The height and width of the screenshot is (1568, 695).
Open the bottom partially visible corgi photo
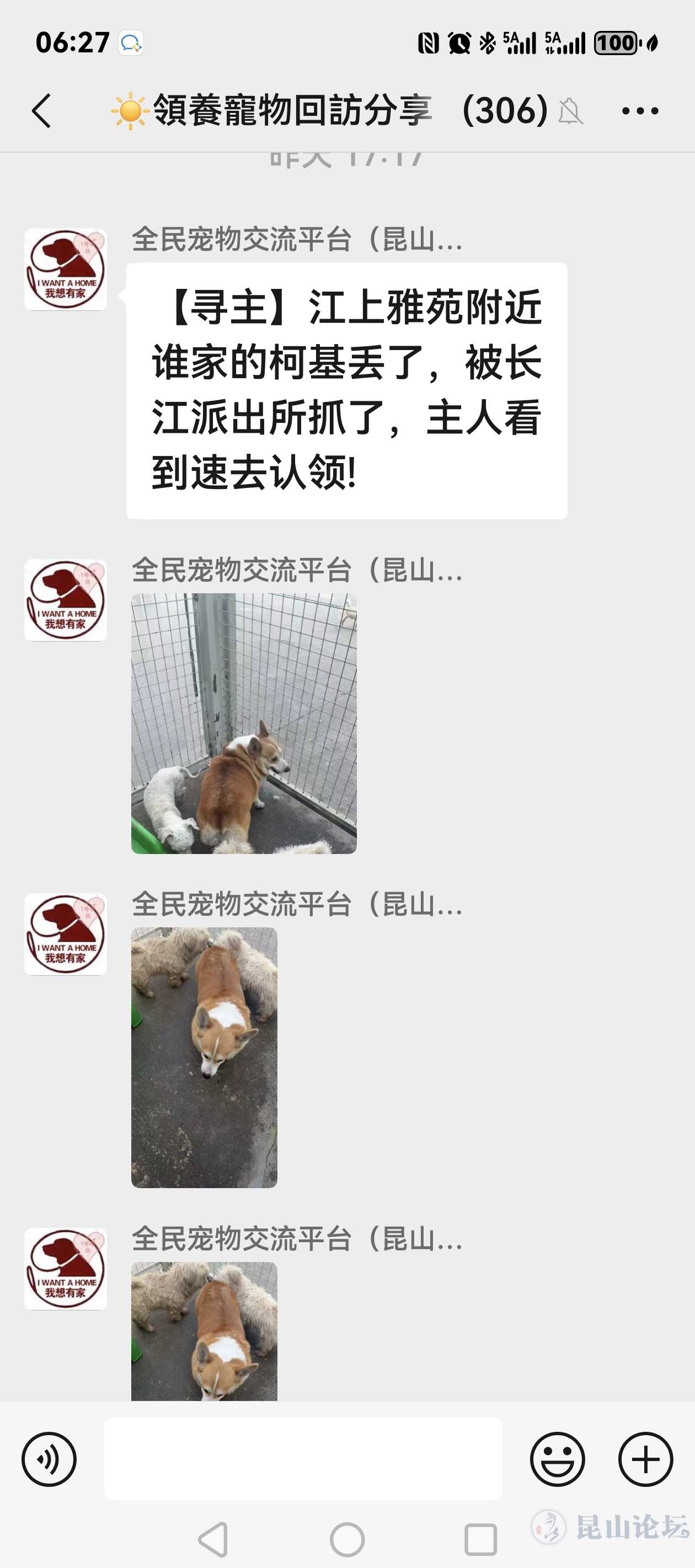click(204, 1331)
